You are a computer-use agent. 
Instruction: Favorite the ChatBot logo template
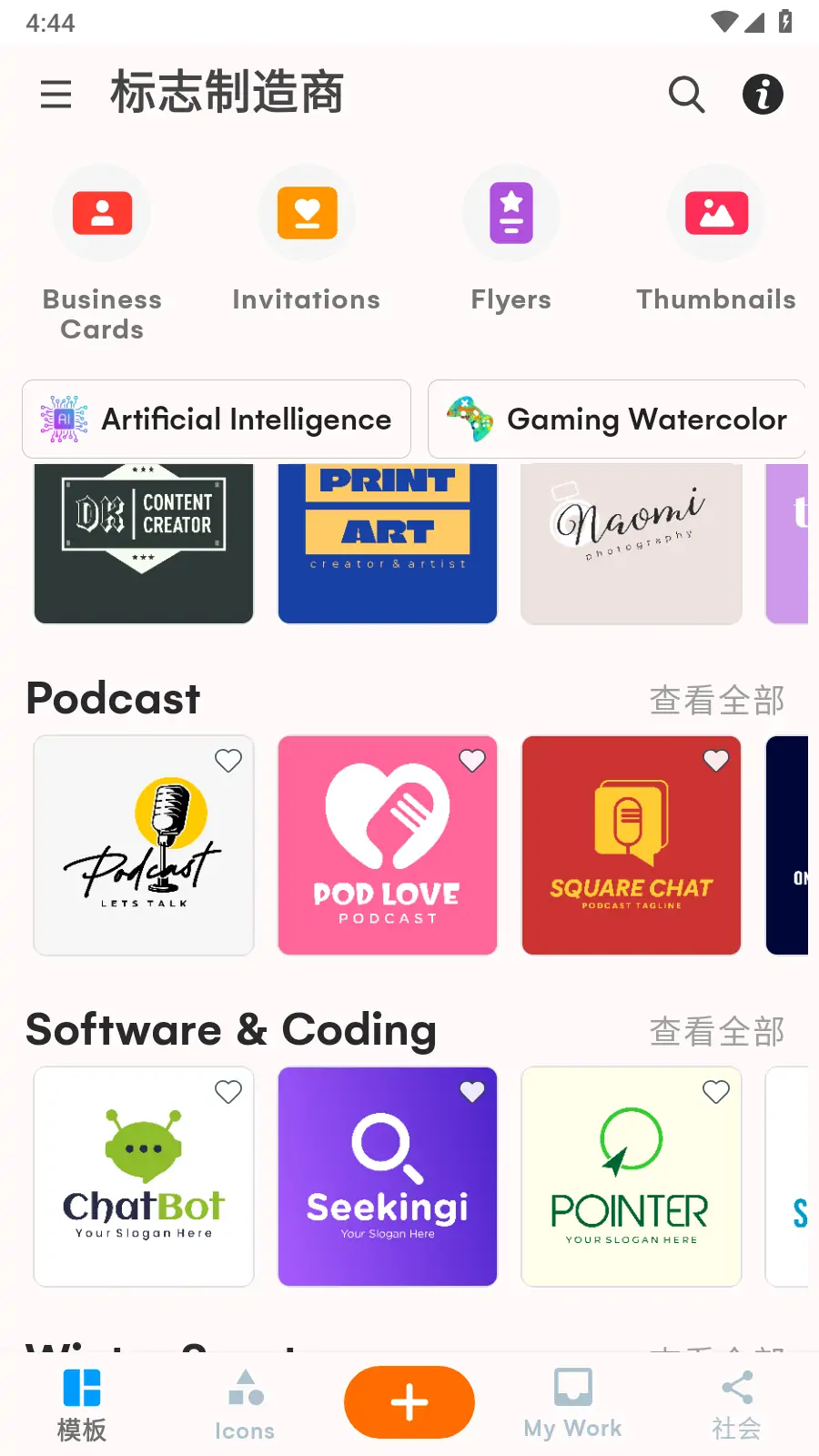tap(227, 1091)
